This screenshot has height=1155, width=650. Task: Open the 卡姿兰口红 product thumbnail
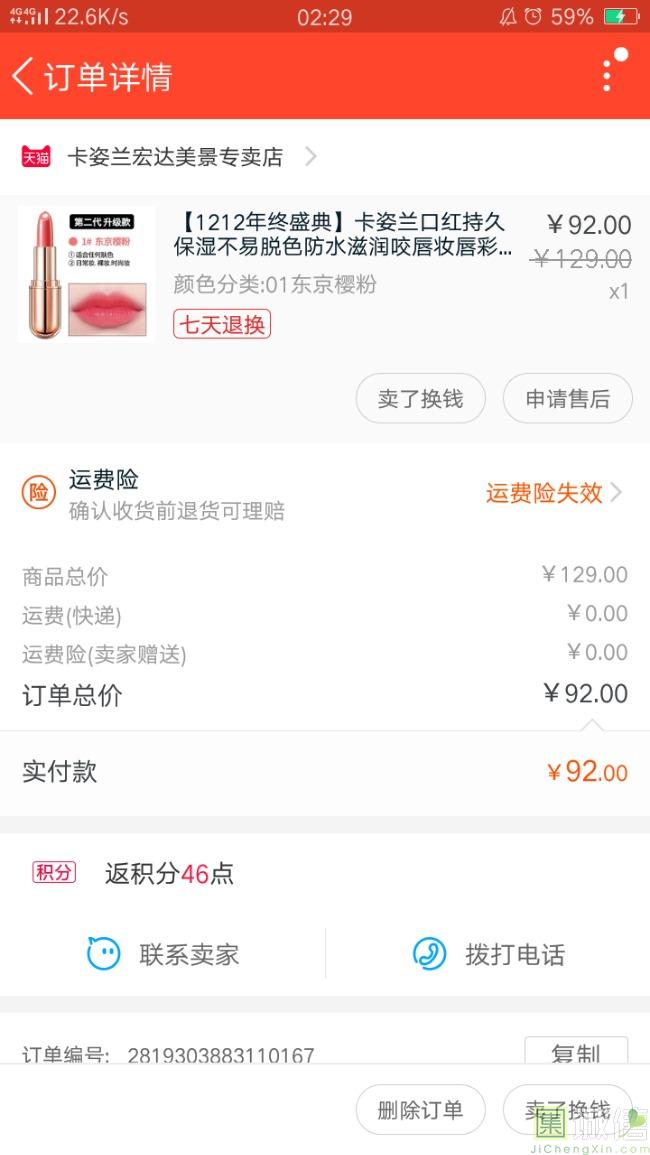(x=87, y=274)
